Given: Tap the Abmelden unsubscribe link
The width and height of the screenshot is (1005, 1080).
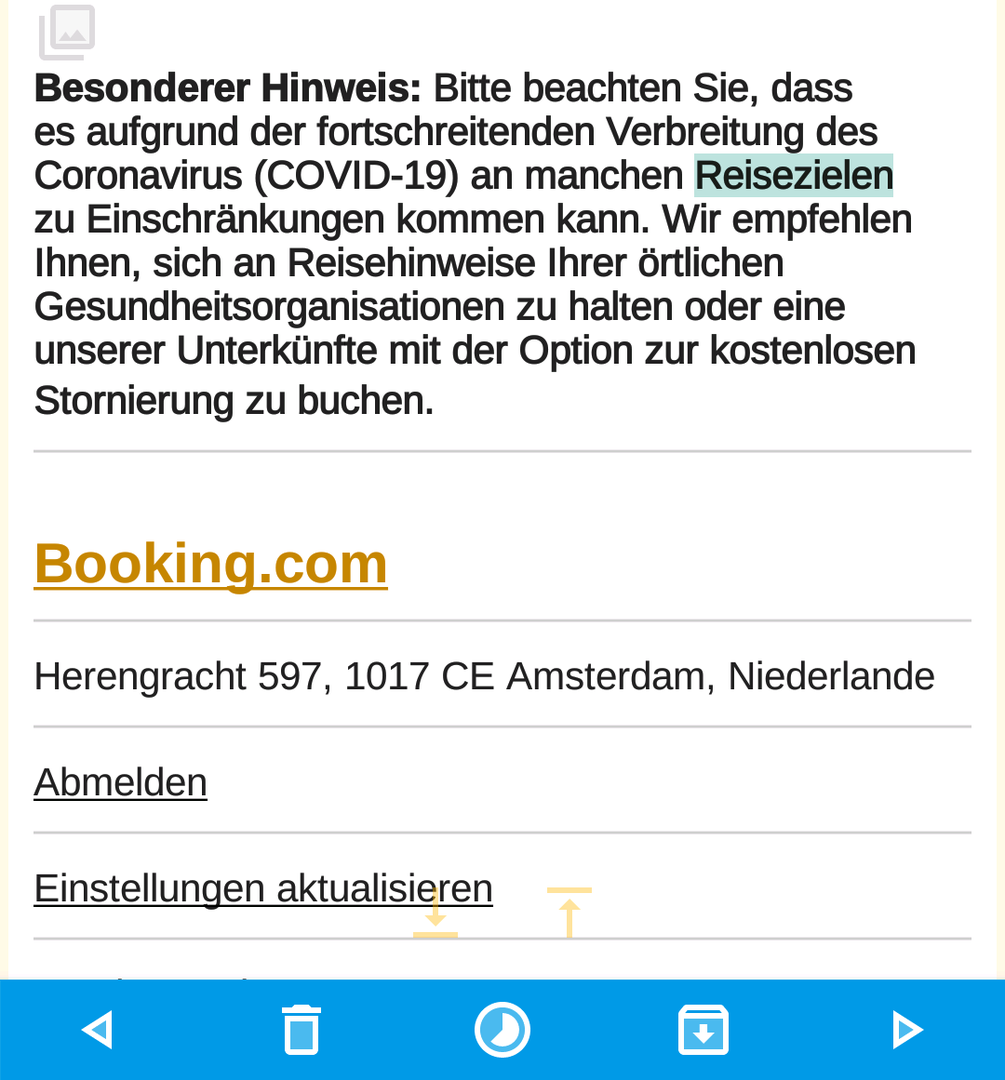Looking at the screenshot, I should click(x=121, y=782).
